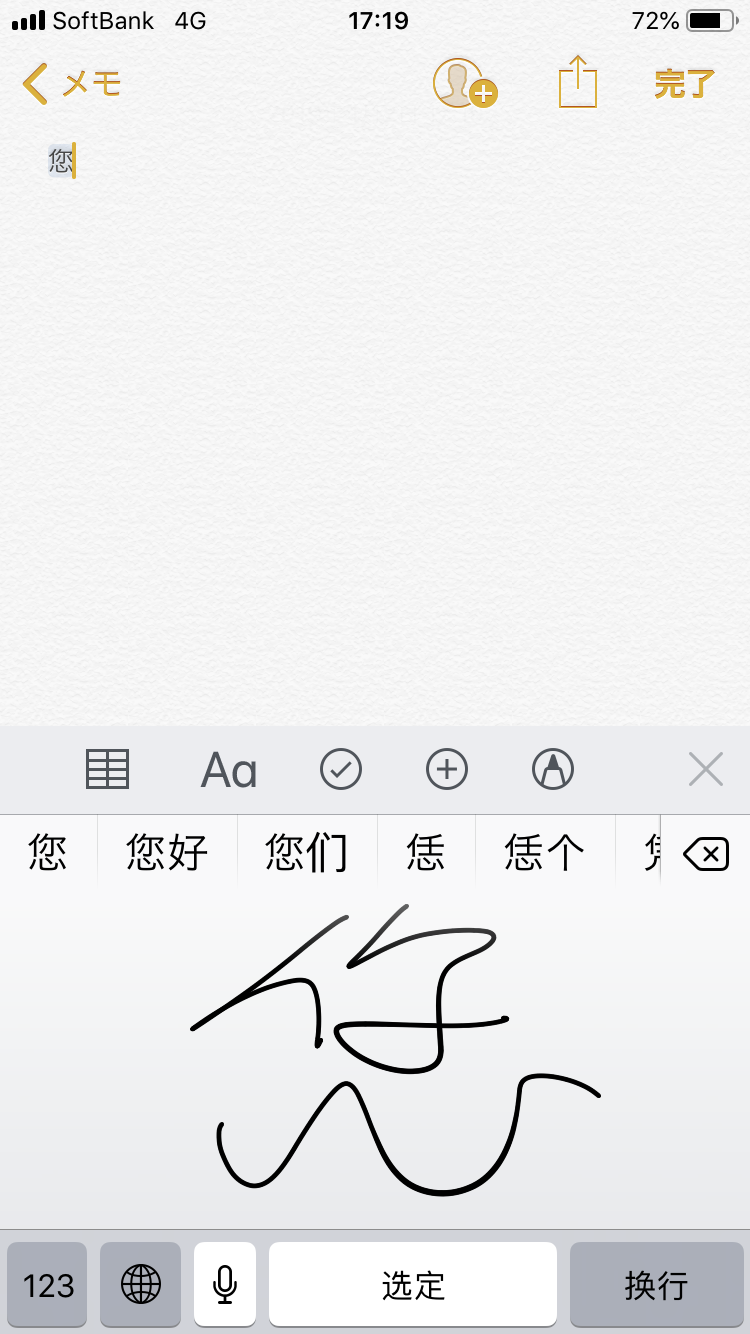
Task: Start dictation with the microphone key
Action: point(225,1285)
